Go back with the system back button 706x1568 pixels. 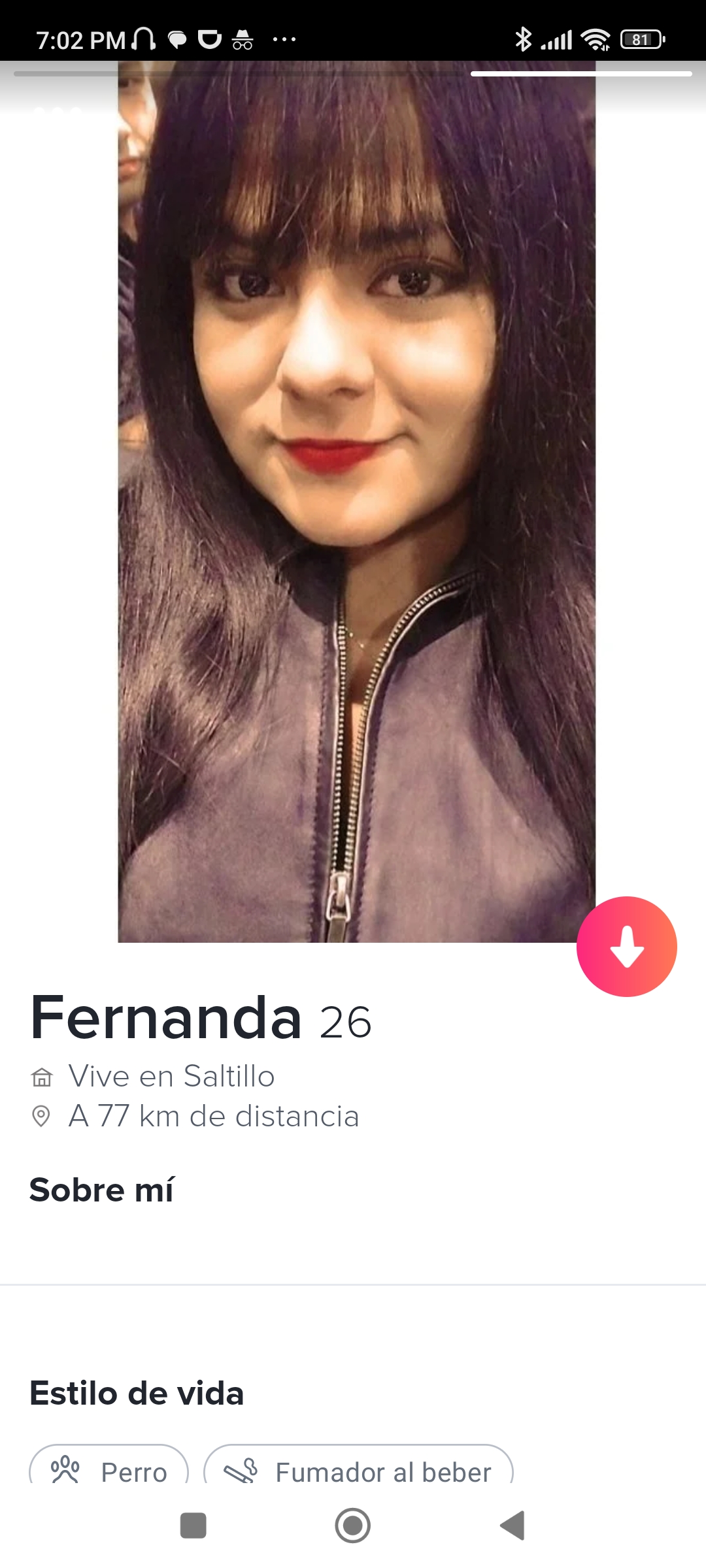click(x=513, y=1526)
